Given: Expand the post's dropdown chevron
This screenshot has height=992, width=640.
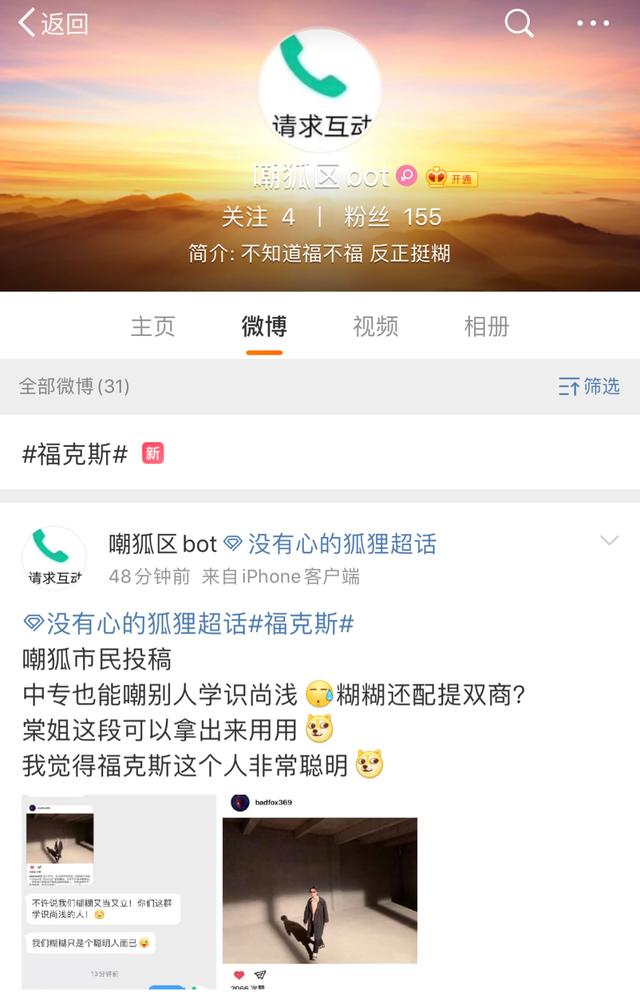Looking at the screenshot, I should (x=608, y=542).
